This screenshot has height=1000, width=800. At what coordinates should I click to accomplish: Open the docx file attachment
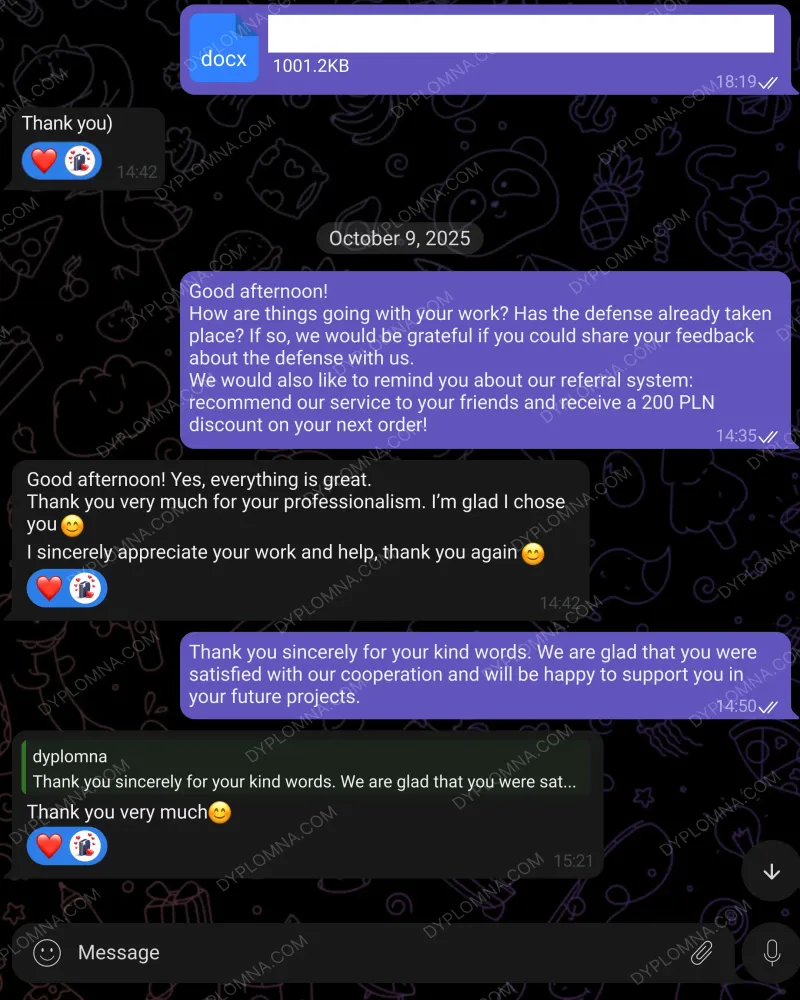click(x=224, y=48)
